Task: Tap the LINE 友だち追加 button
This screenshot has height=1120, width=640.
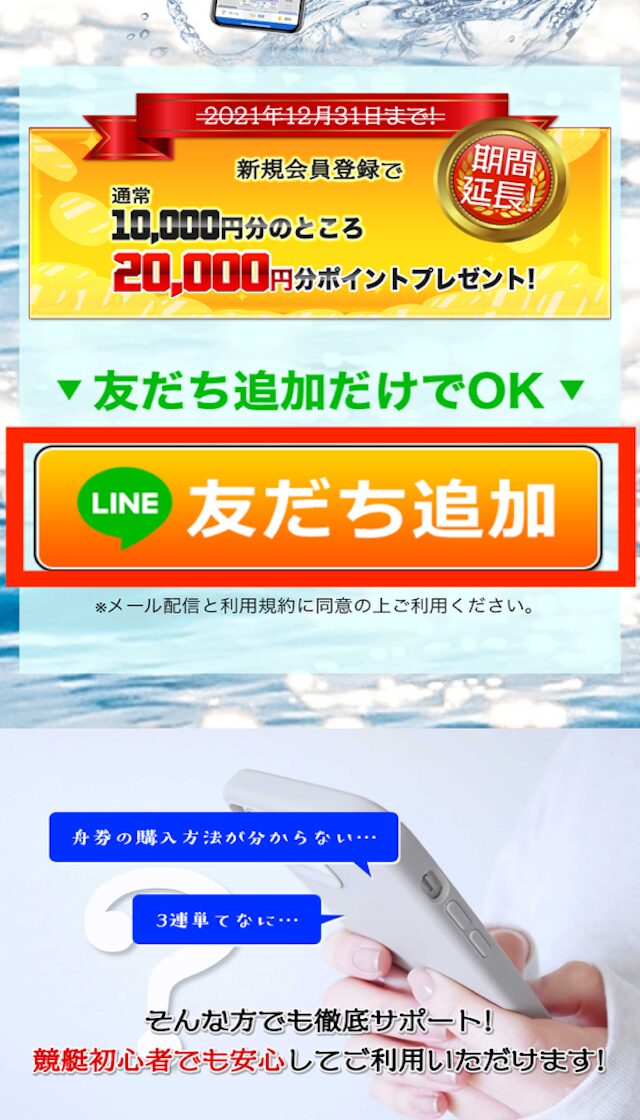Action: click(x=319, y=508)
